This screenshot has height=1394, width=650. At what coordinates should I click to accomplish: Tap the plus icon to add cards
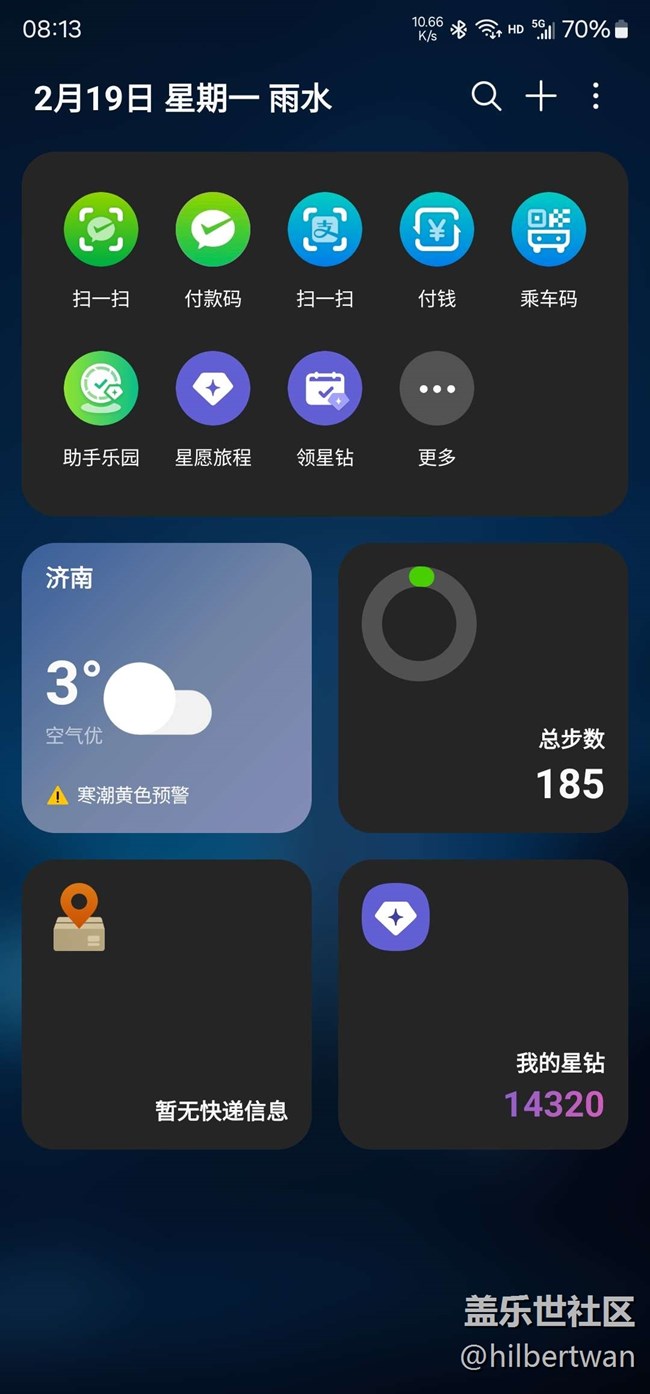click(541, 97)
